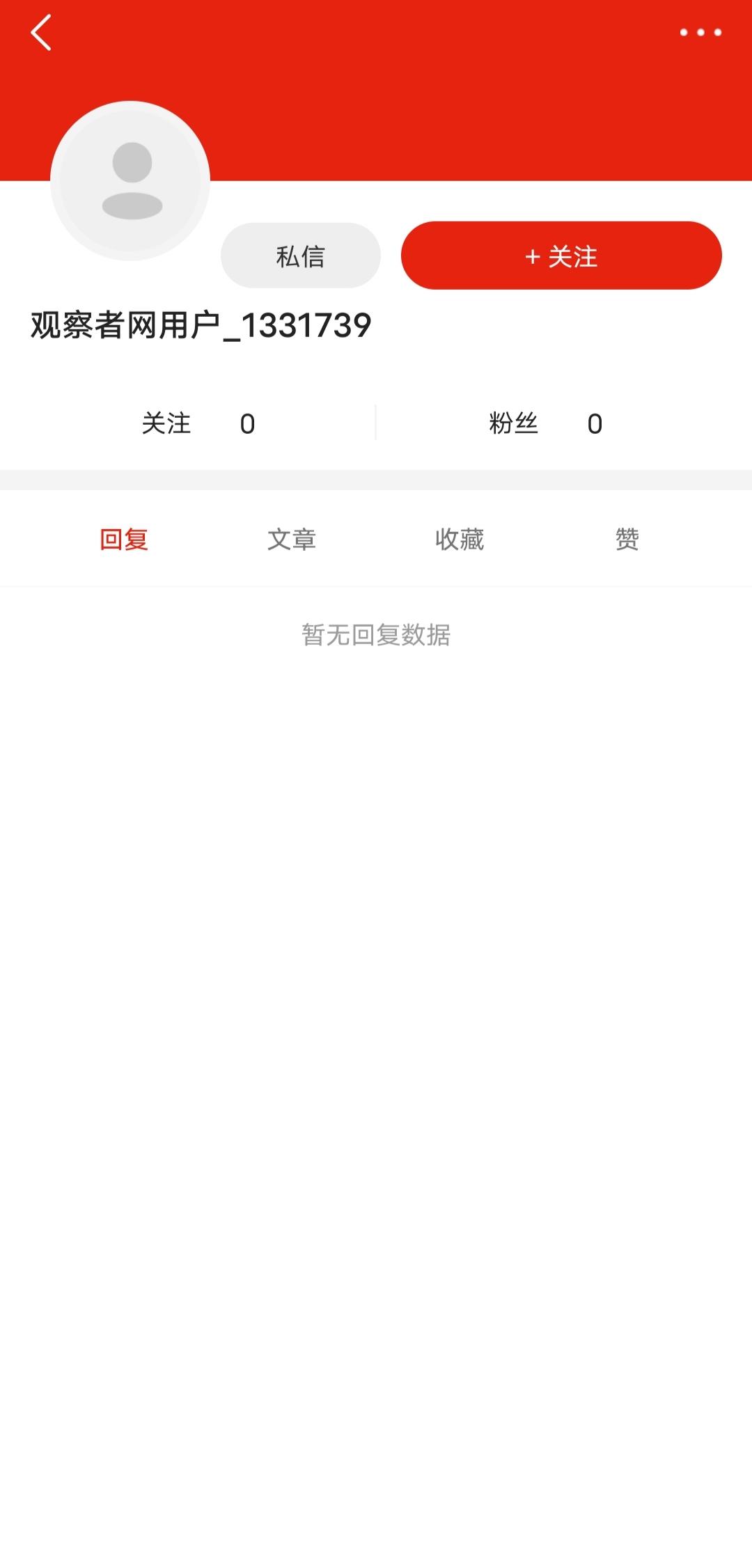Switch to the 赞 tab
This screenshot has height=1568, width=752.
(627, 539)
